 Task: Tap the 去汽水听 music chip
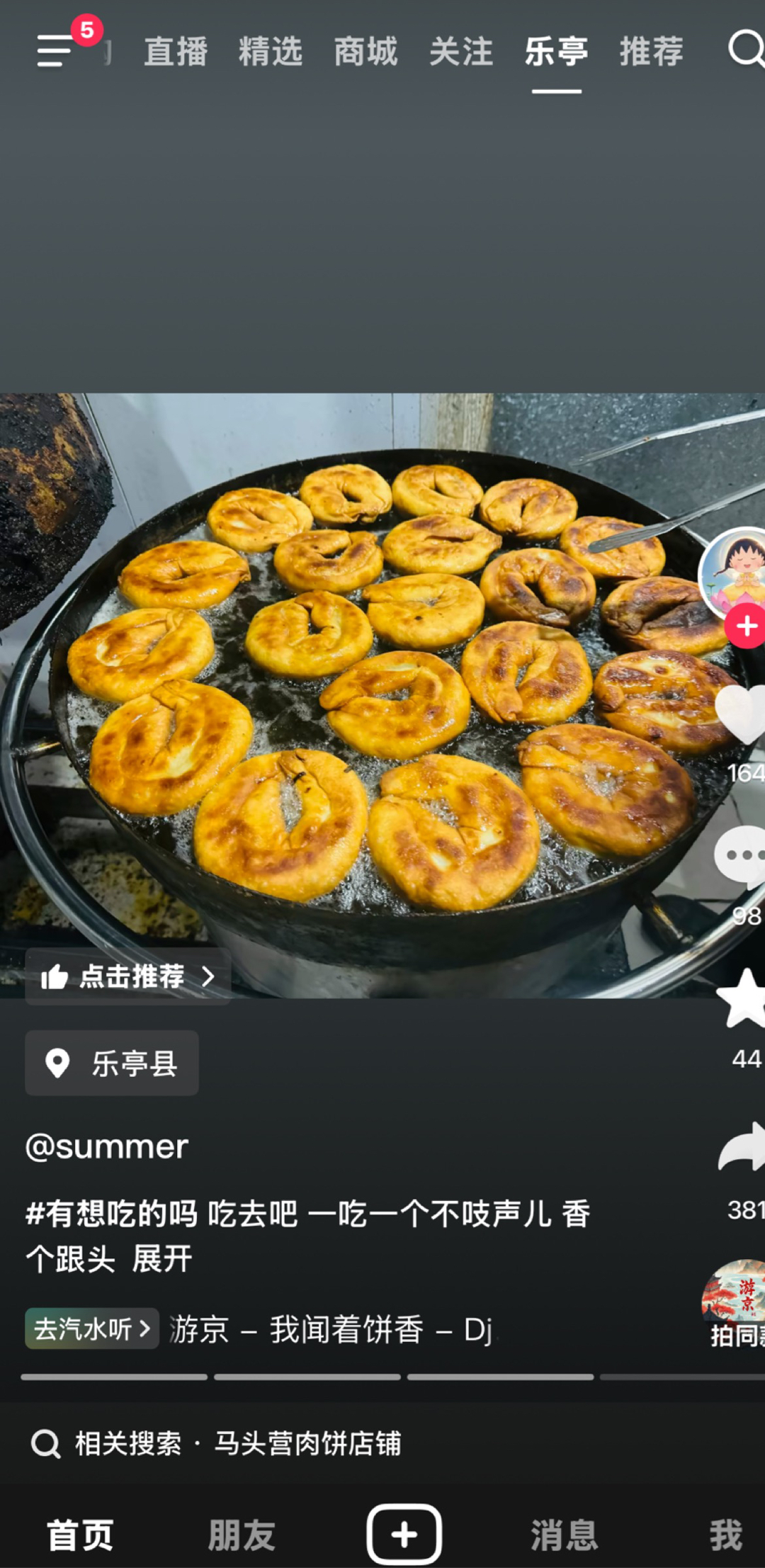click(91, 1329)
